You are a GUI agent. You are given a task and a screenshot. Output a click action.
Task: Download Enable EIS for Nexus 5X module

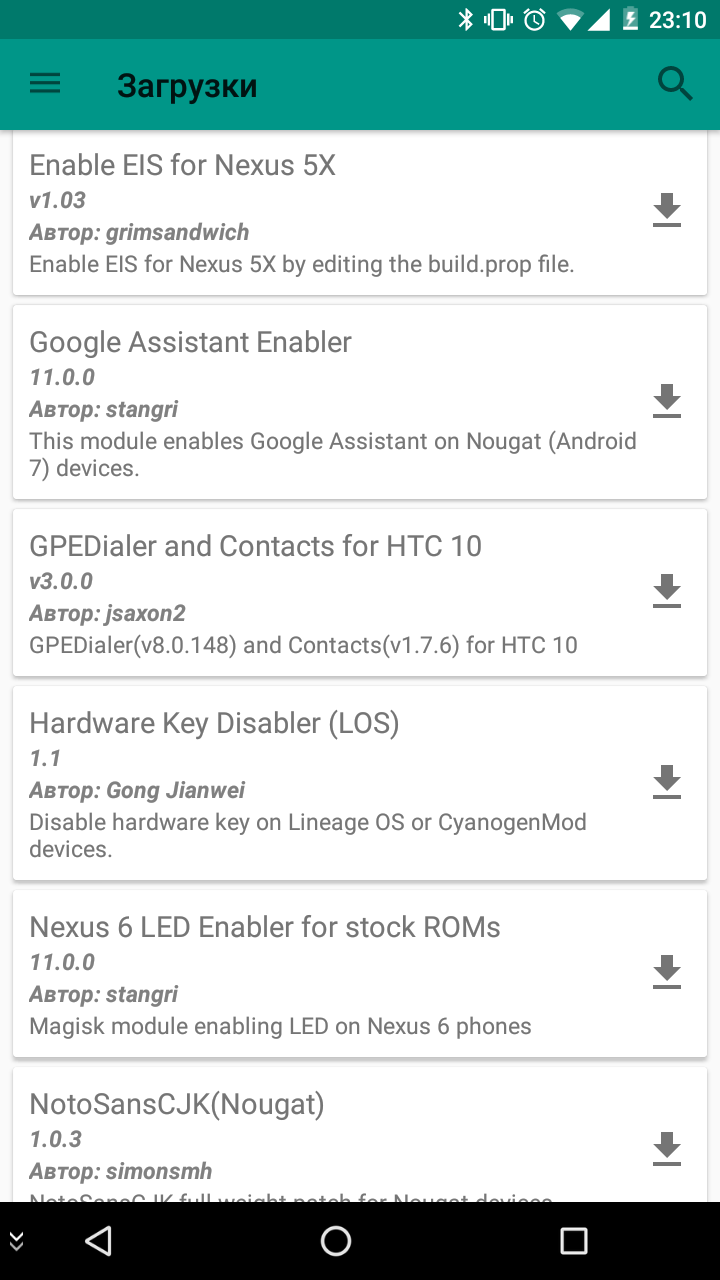pyautogui.click(x=667, y=211)
